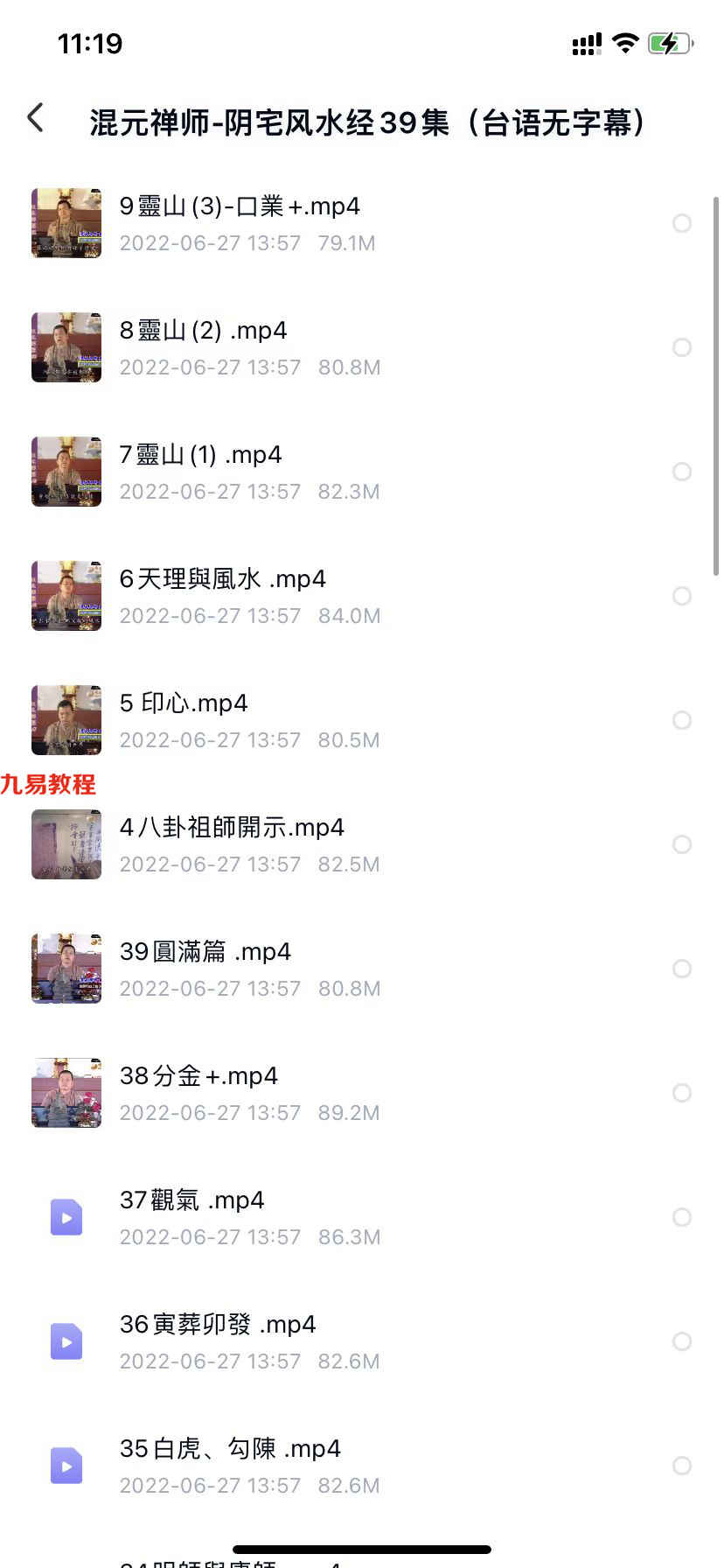Screen dimensions: 724x1568
Task: Tick the selector for 6天理與風水.mp4
Action: (682, 596)
